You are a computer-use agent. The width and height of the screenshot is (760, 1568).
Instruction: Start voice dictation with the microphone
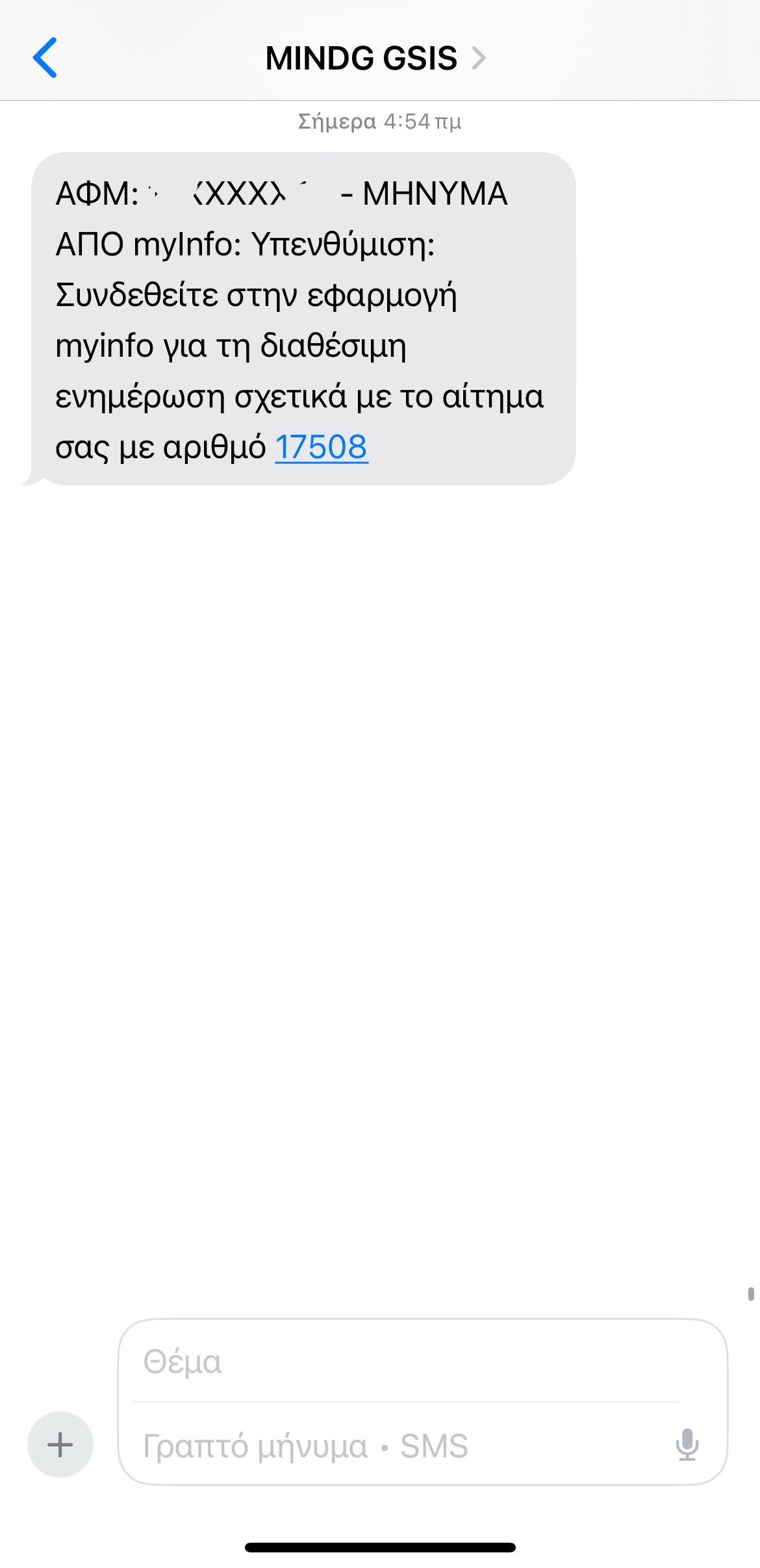[687, 1445]
